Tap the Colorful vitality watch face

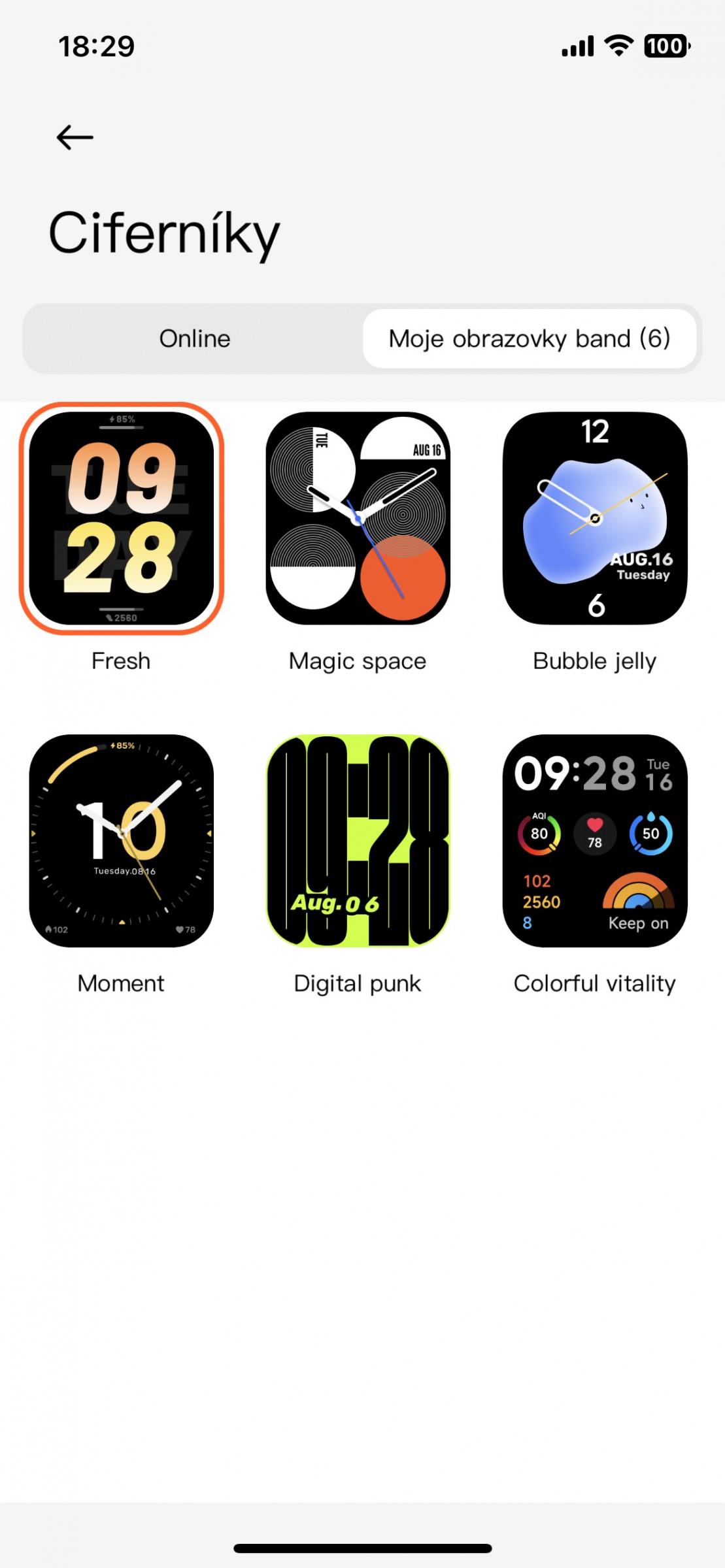point(595,841)
